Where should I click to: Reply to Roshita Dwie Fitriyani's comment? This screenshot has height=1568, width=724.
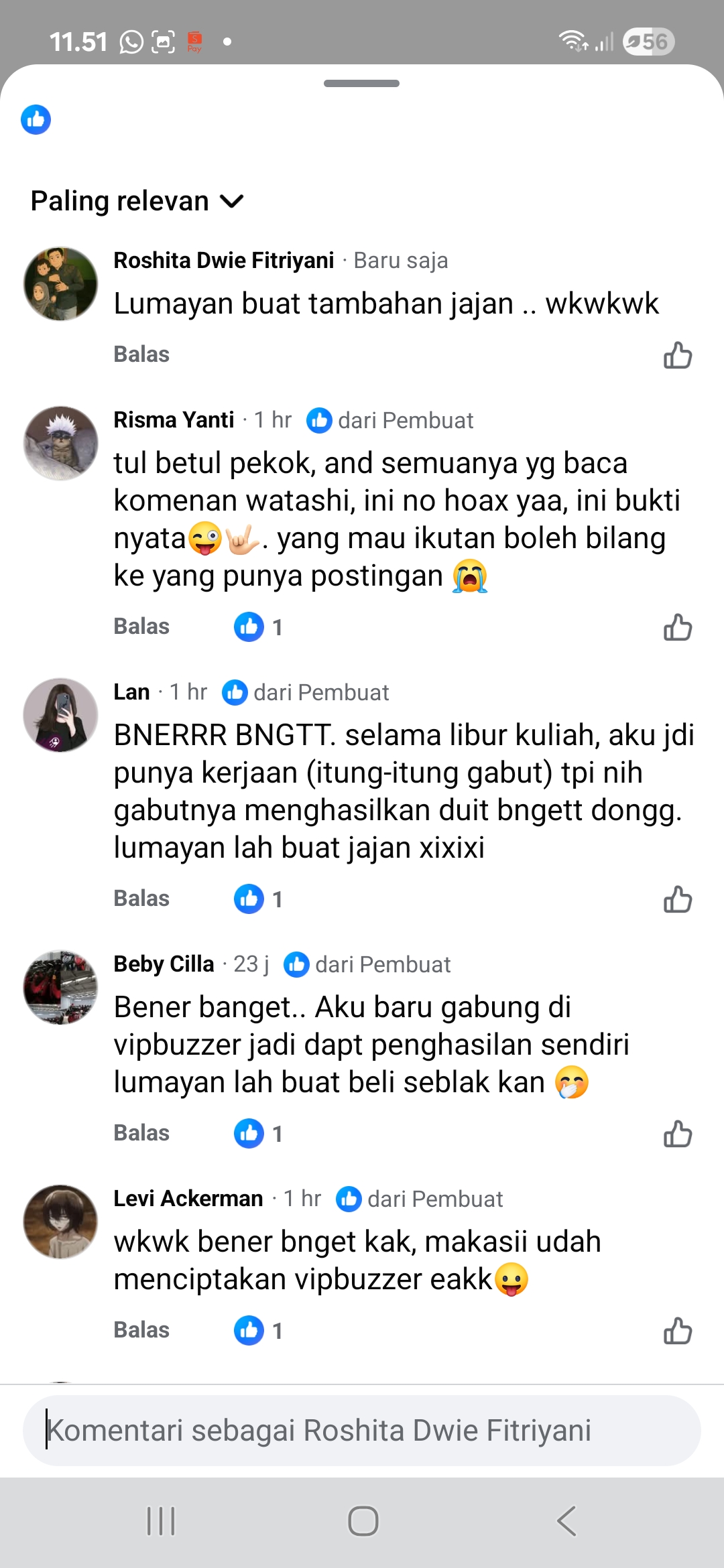coord(141,354)
